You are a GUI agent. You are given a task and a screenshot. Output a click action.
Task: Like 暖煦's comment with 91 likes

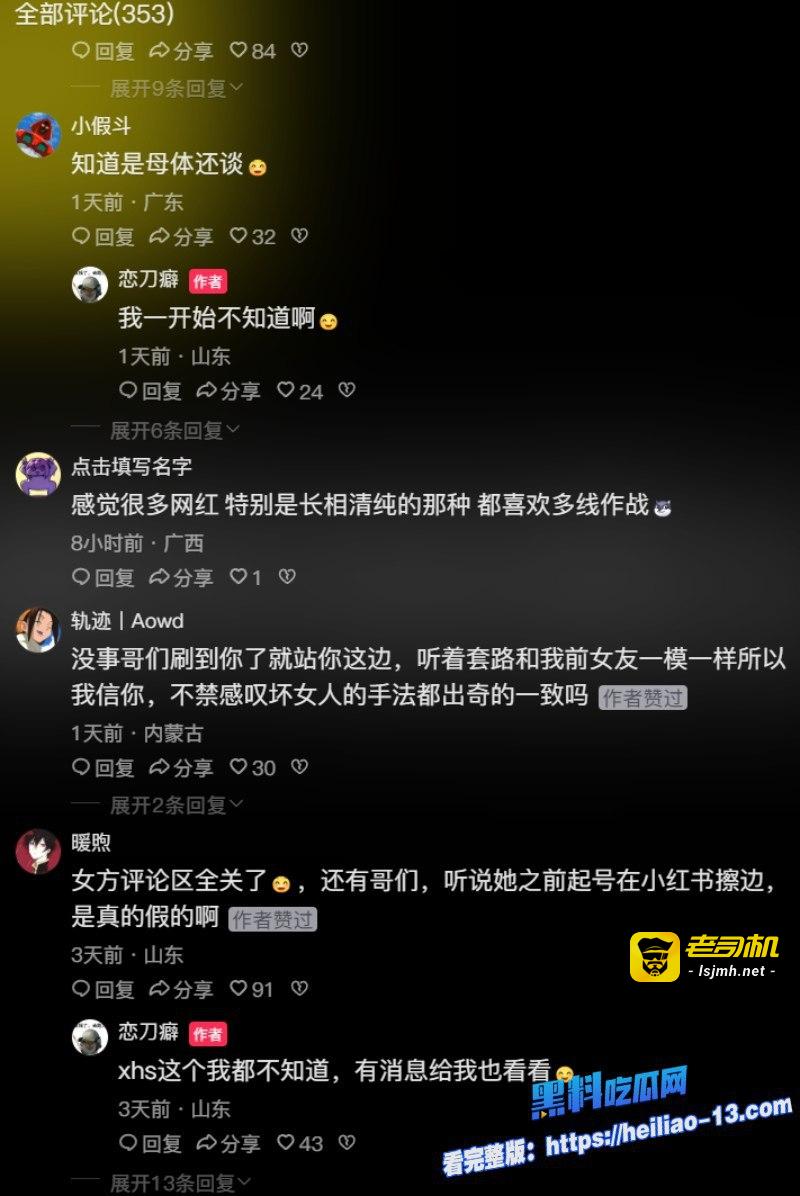click(x=251, y=989)
